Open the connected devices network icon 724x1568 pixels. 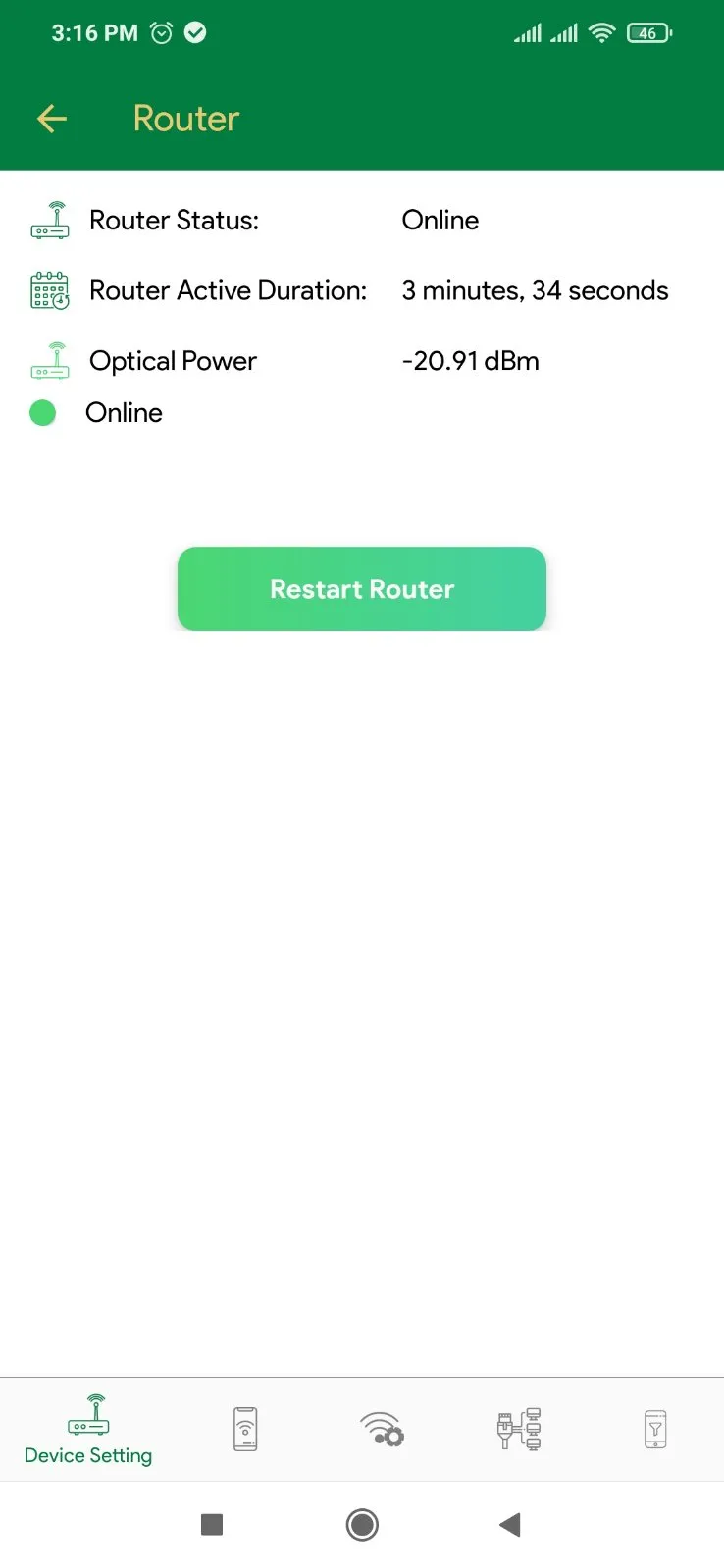[518, 1429]
